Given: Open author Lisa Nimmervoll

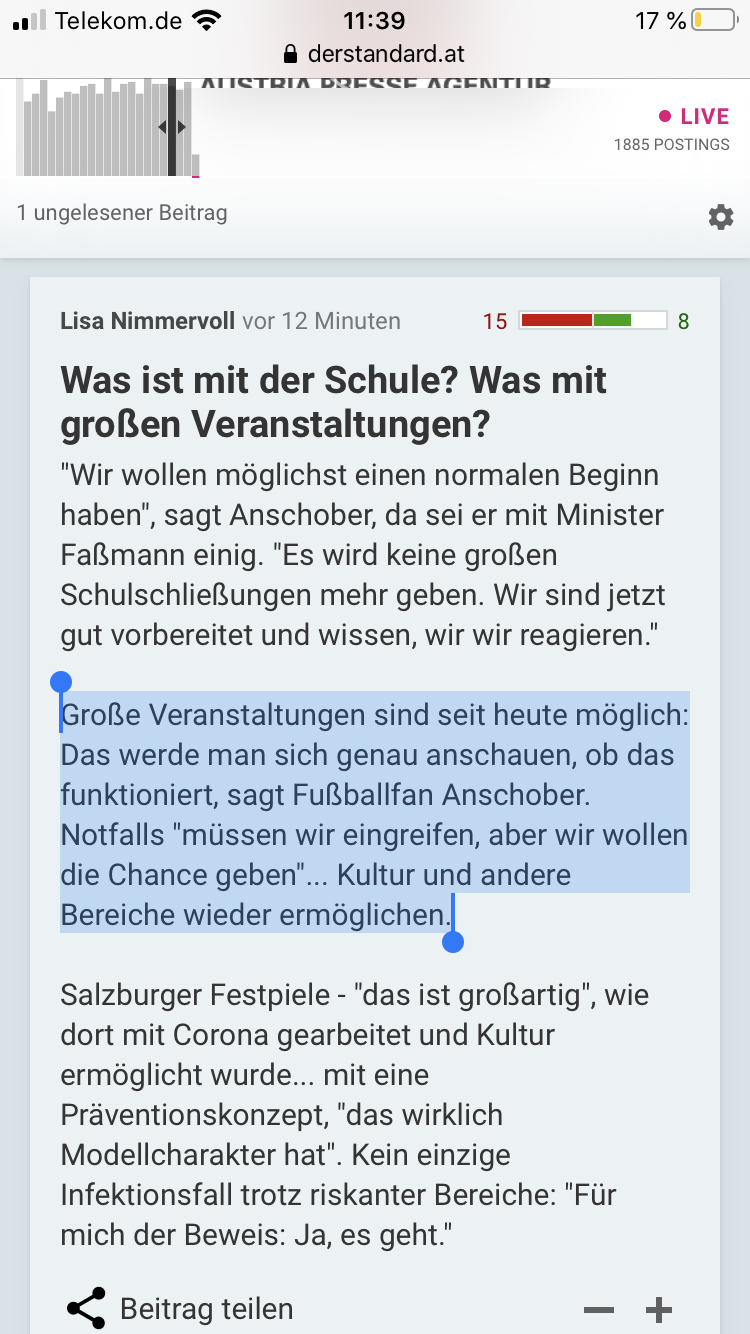Looking at the screenshot, I should click(x=148, y=321).
